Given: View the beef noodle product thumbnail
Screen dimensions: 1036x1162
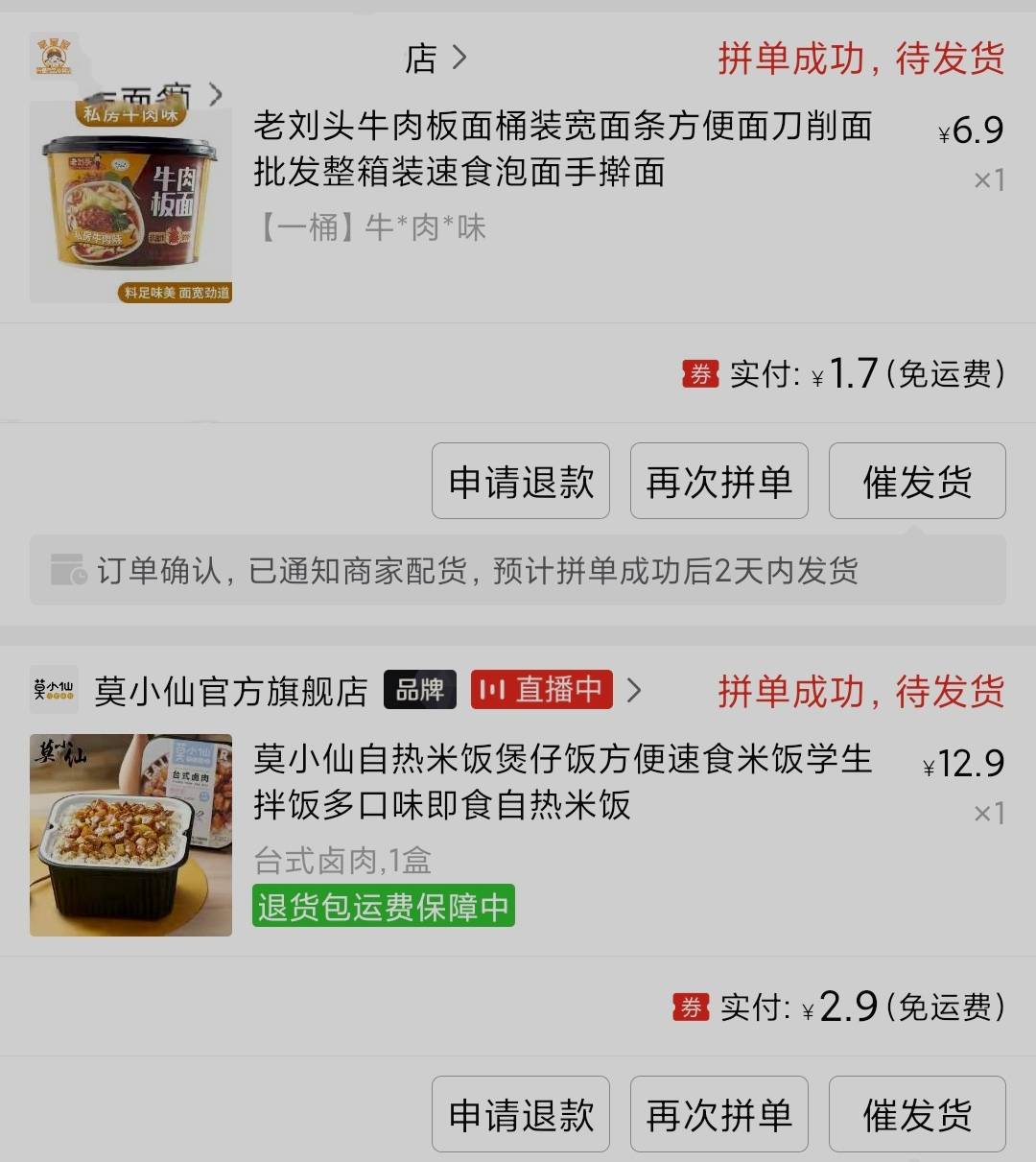Looking at the screenshot, I should coord(129,197).
